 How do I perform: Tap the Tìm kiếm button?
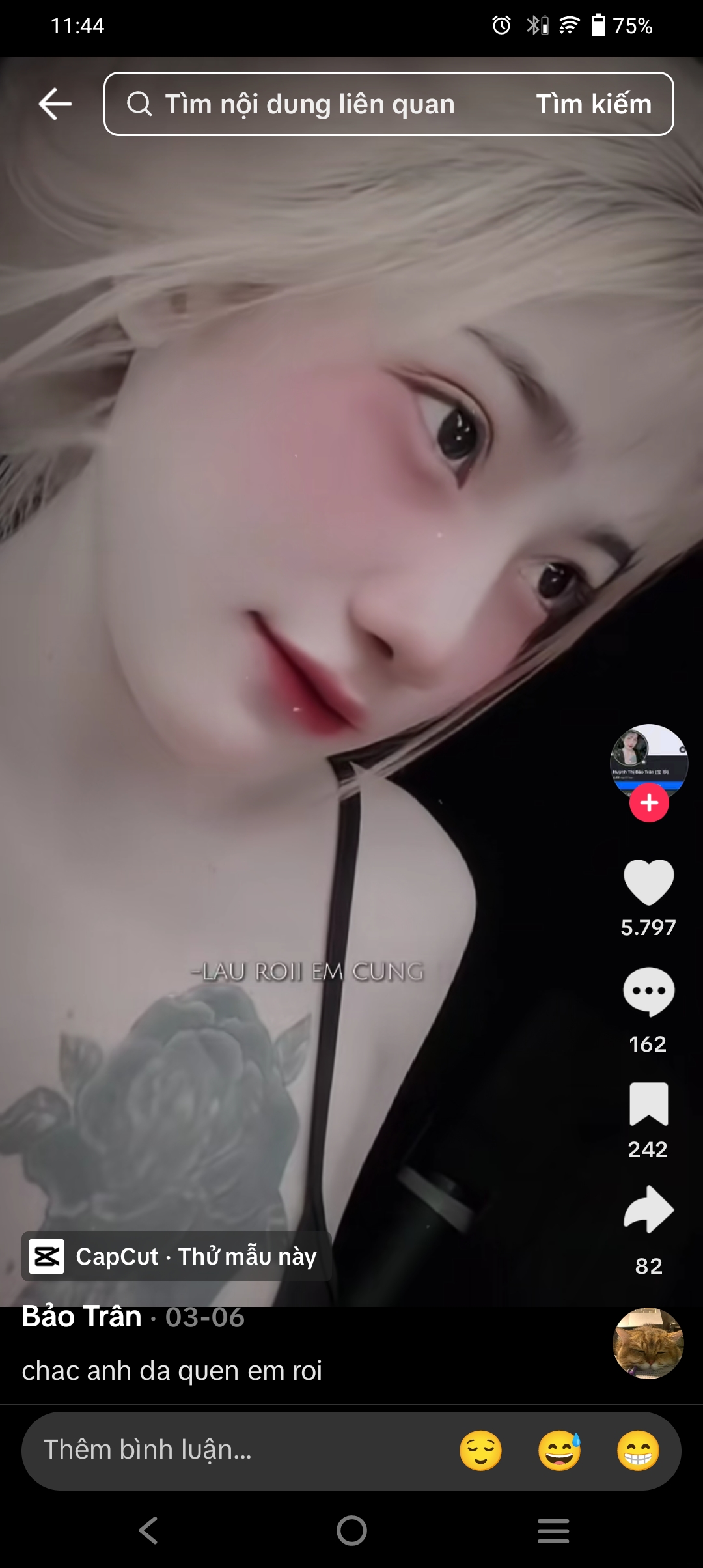(594, 104)
